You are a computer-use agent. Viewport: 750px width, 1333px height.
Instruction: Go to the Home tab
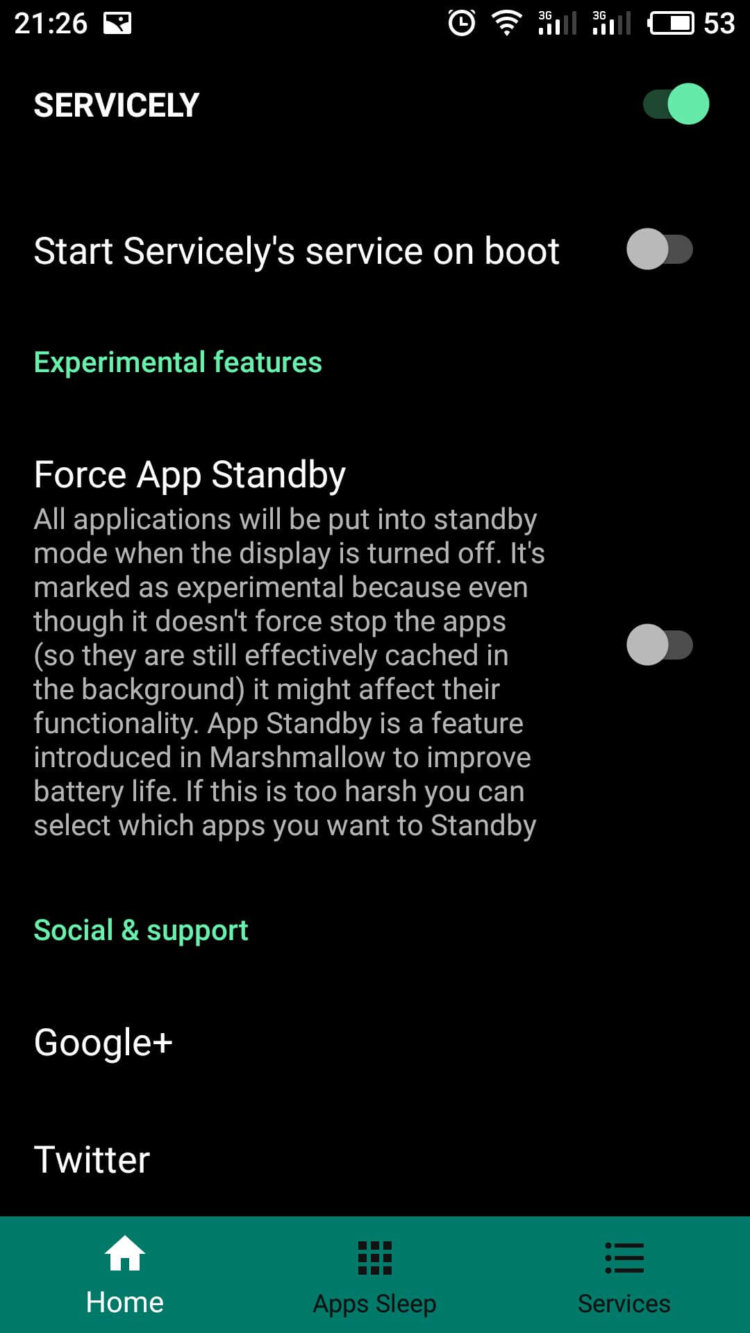125,1275
